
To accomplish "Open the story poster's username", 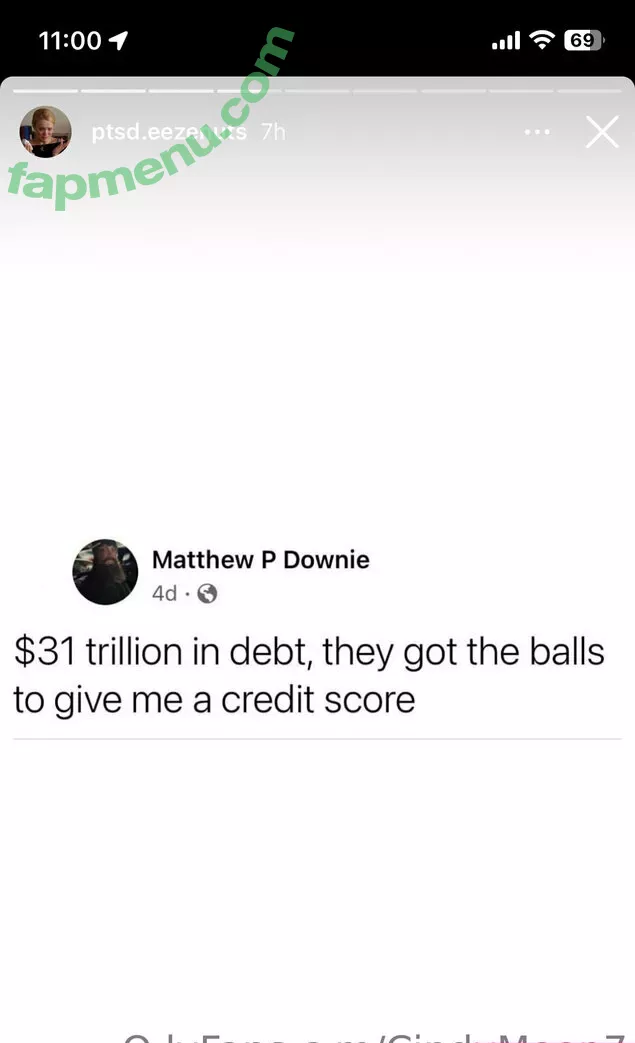I will point(167,132).
